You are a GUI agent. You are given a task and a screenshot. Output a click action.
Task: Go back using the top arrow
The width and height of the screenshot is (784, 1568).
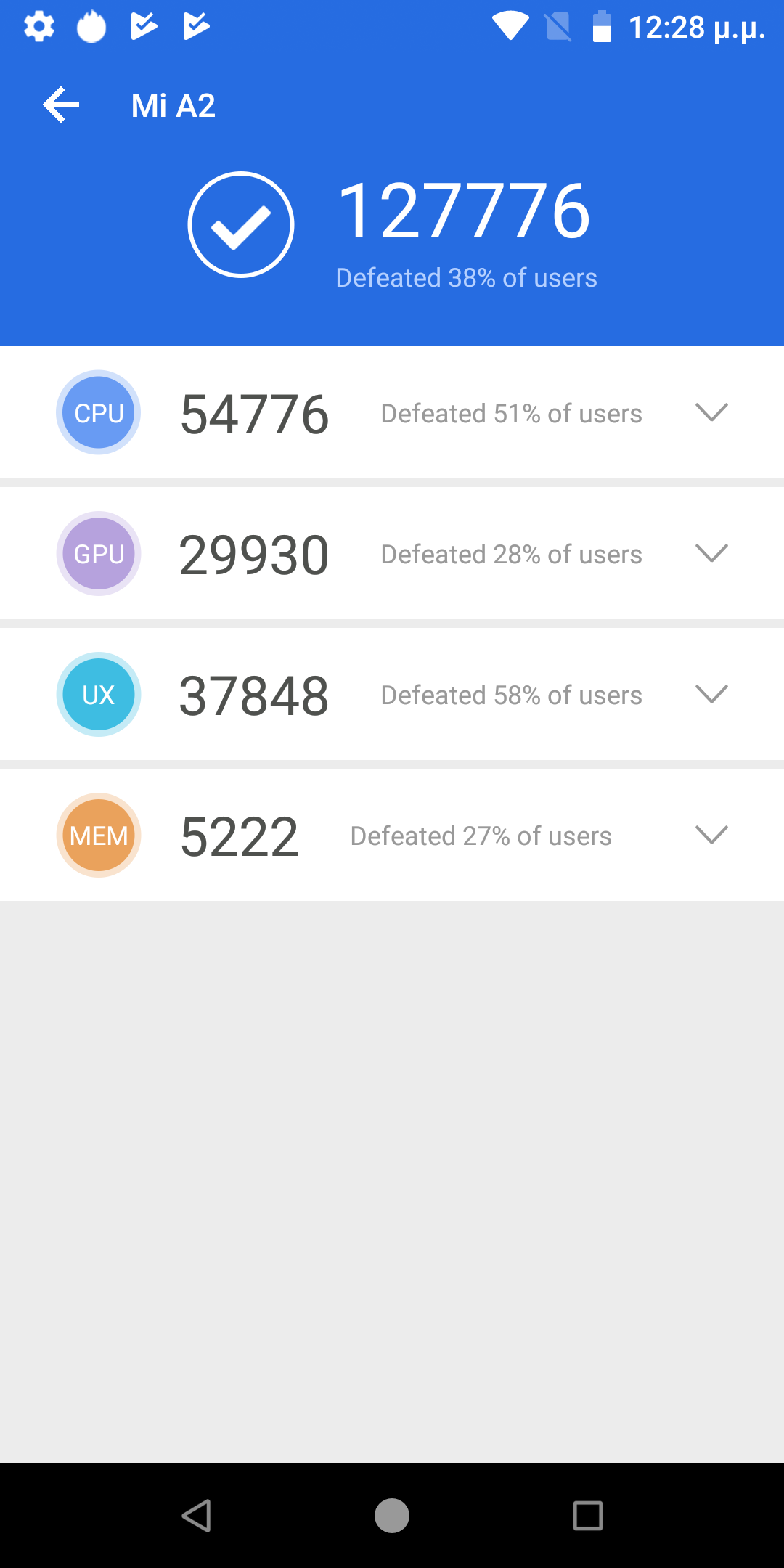(61, 105)
